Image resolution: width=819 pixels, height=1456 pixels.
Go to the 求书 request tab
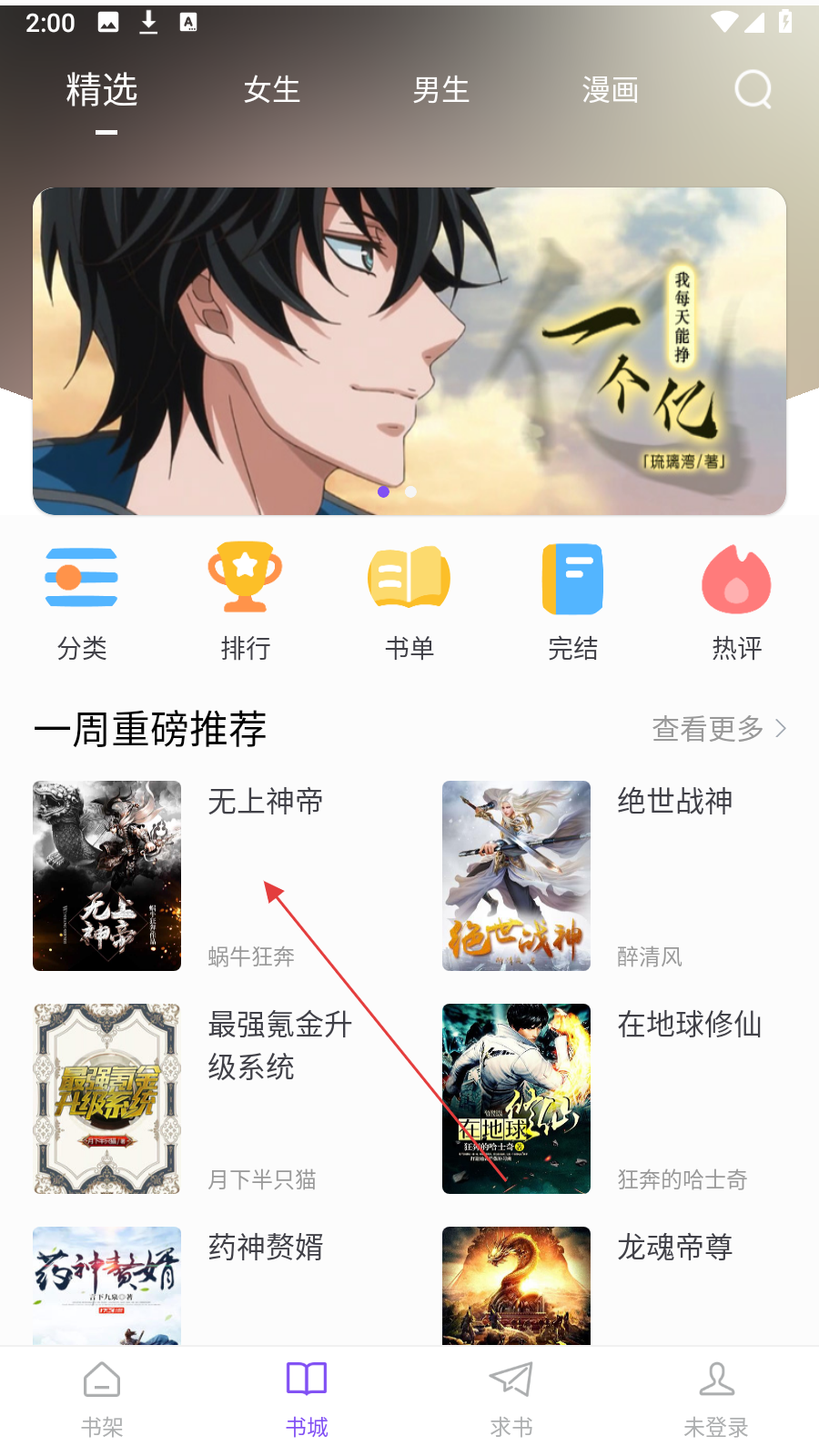[x=511, y=1399]
